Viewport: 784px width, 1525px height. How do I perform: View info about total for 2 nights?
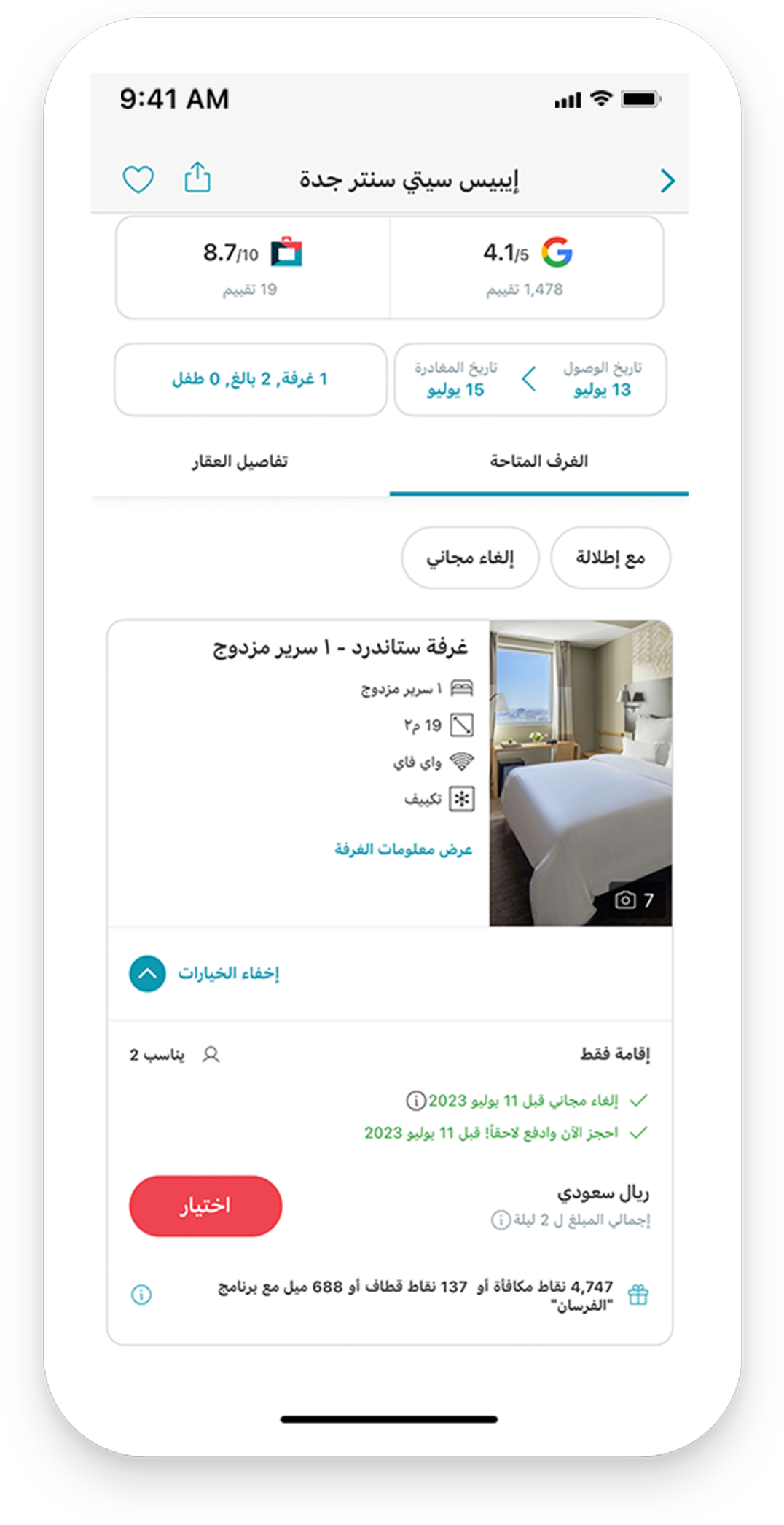pos(501,1220)
